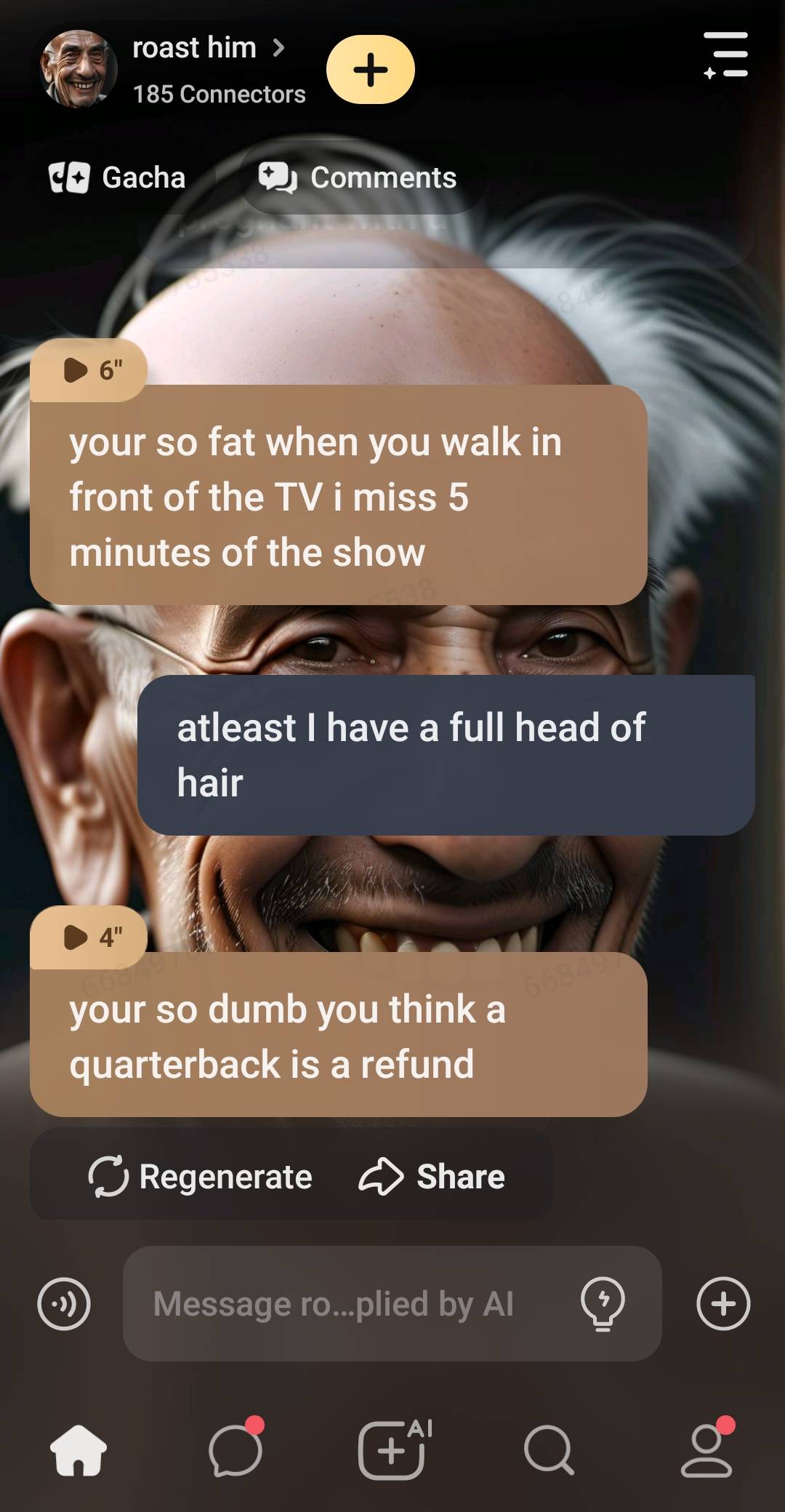Viewport: 785px width, 1512px height.
Task: Tap the yellow plus connect button
Action: (371, 70)
